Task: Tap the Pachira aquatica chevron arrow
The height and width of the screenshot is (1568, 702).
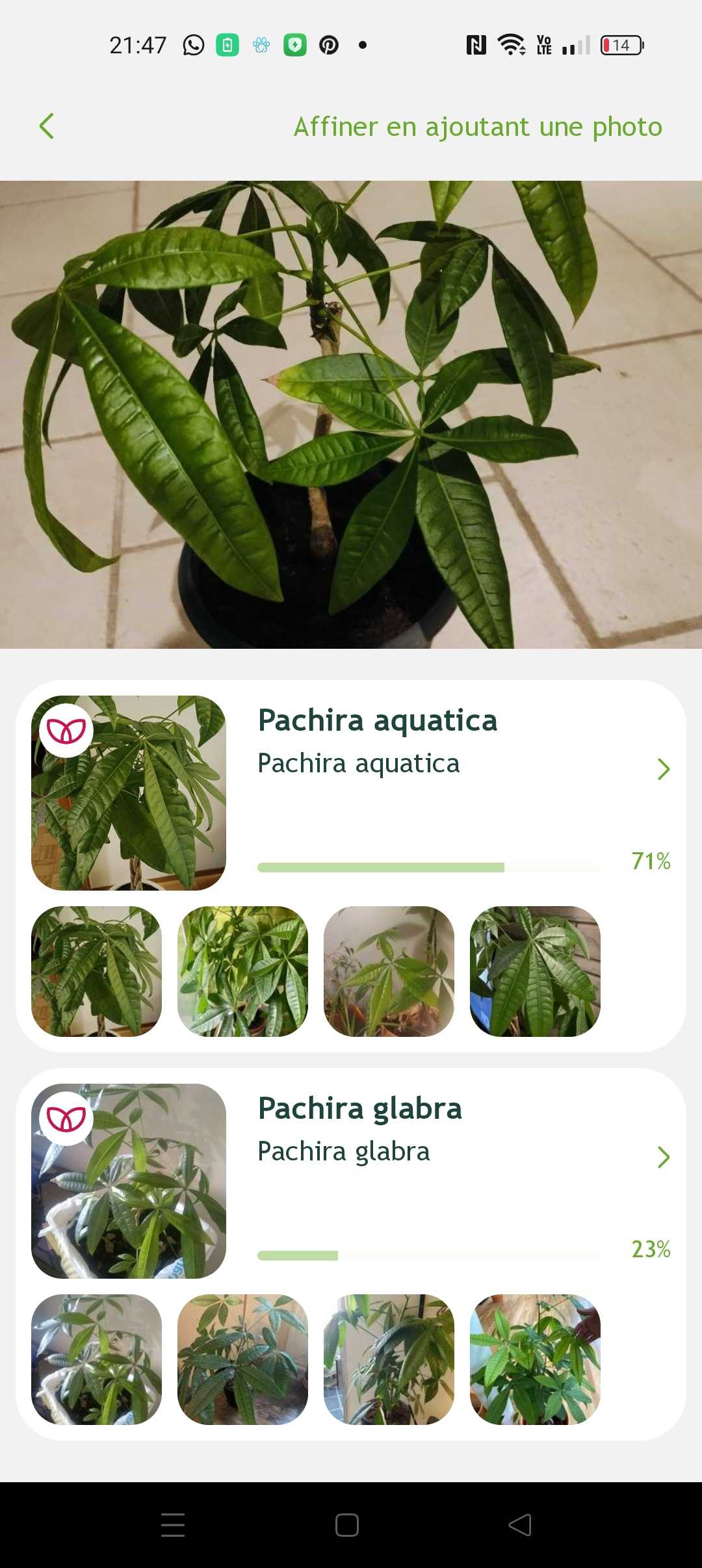Action: [663, 769]
